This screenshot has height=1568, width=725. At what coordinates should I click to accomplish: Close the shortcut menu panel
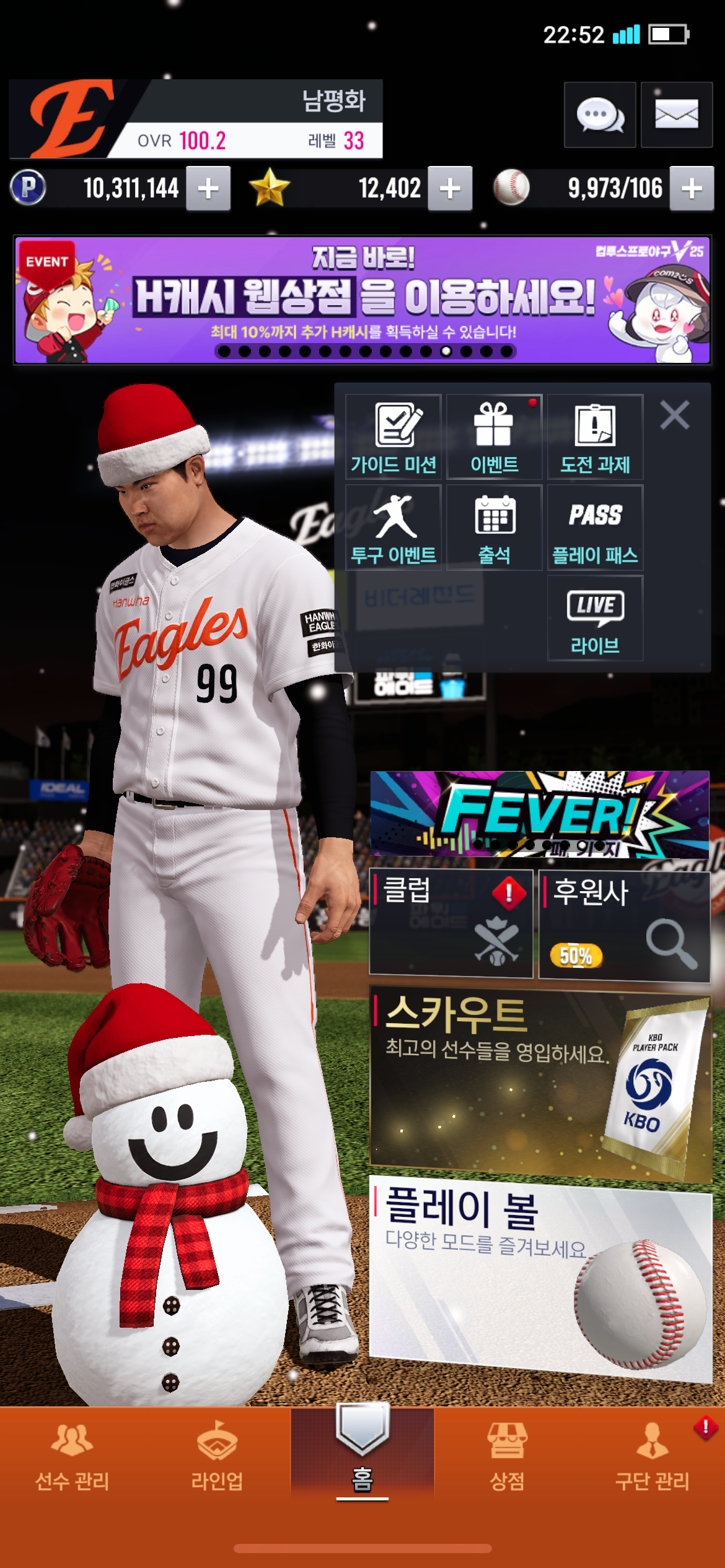click(674, 415)
